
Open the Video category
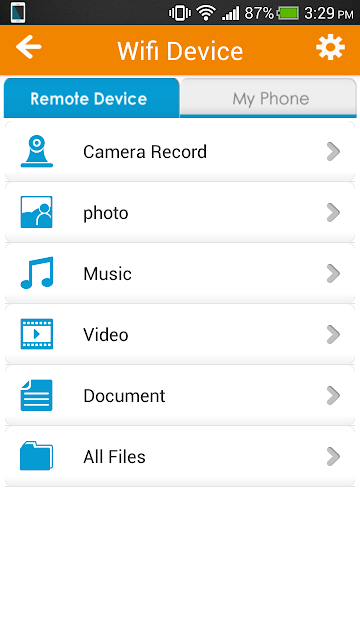[x=180, y=335]
